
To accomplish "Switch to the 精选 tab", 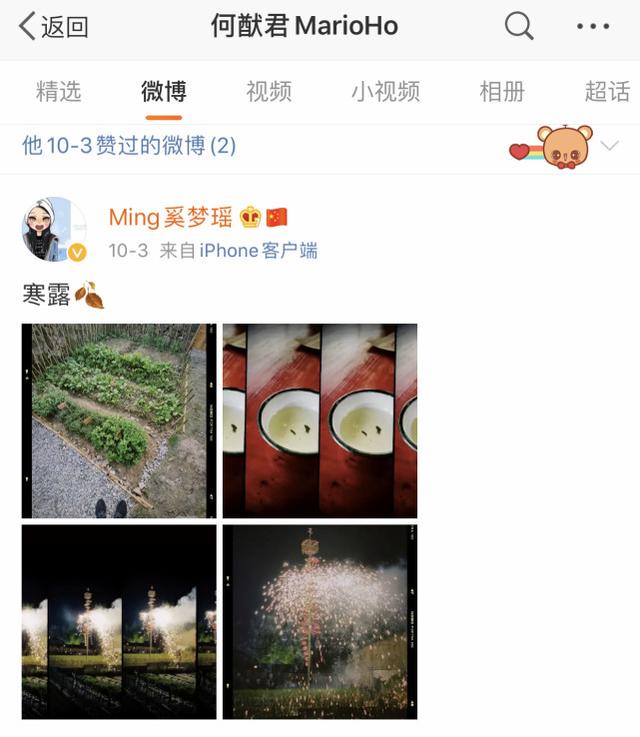I will coord(59,92).
